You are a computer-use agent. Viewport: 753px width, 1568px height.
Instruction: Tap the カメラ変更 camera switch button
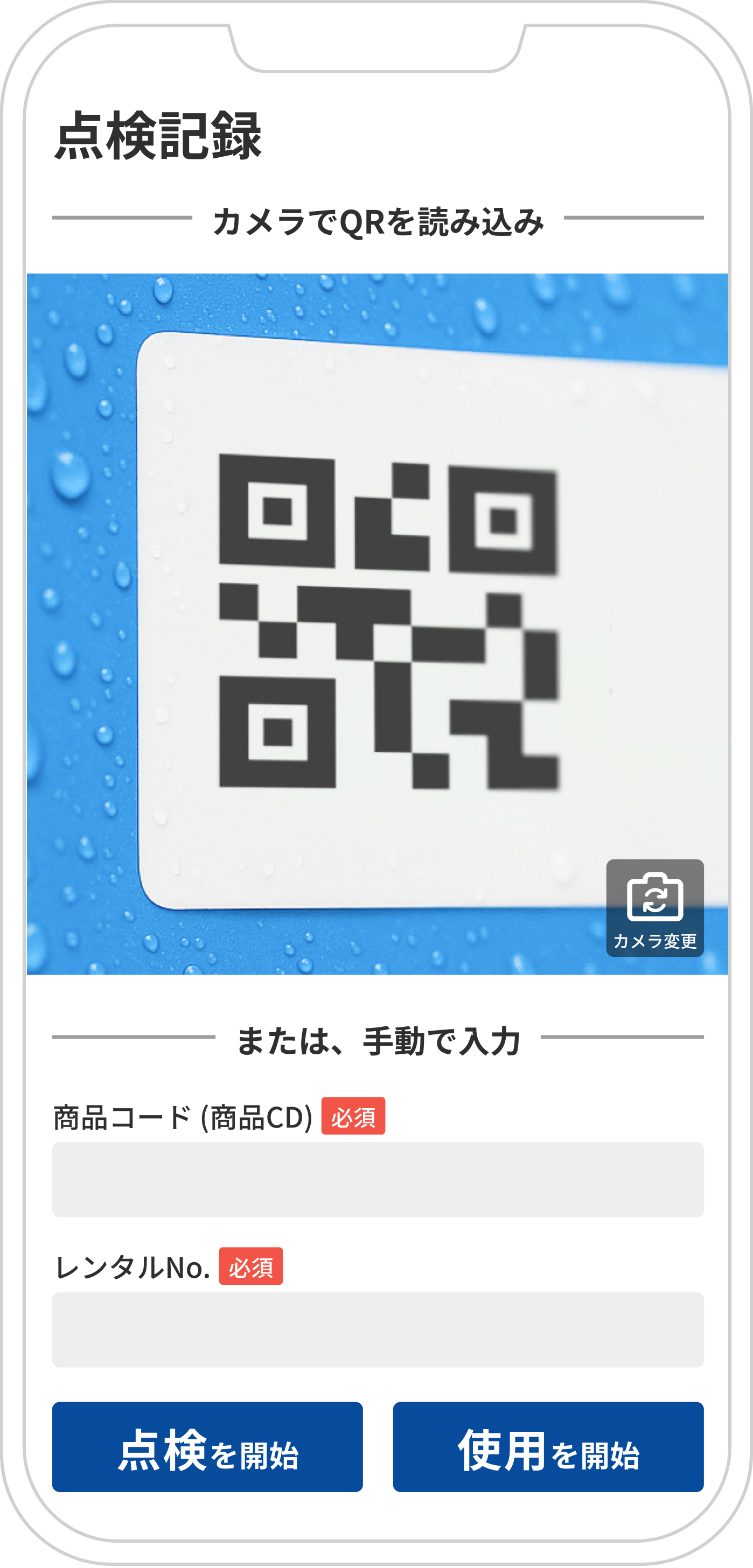(654, 907)
